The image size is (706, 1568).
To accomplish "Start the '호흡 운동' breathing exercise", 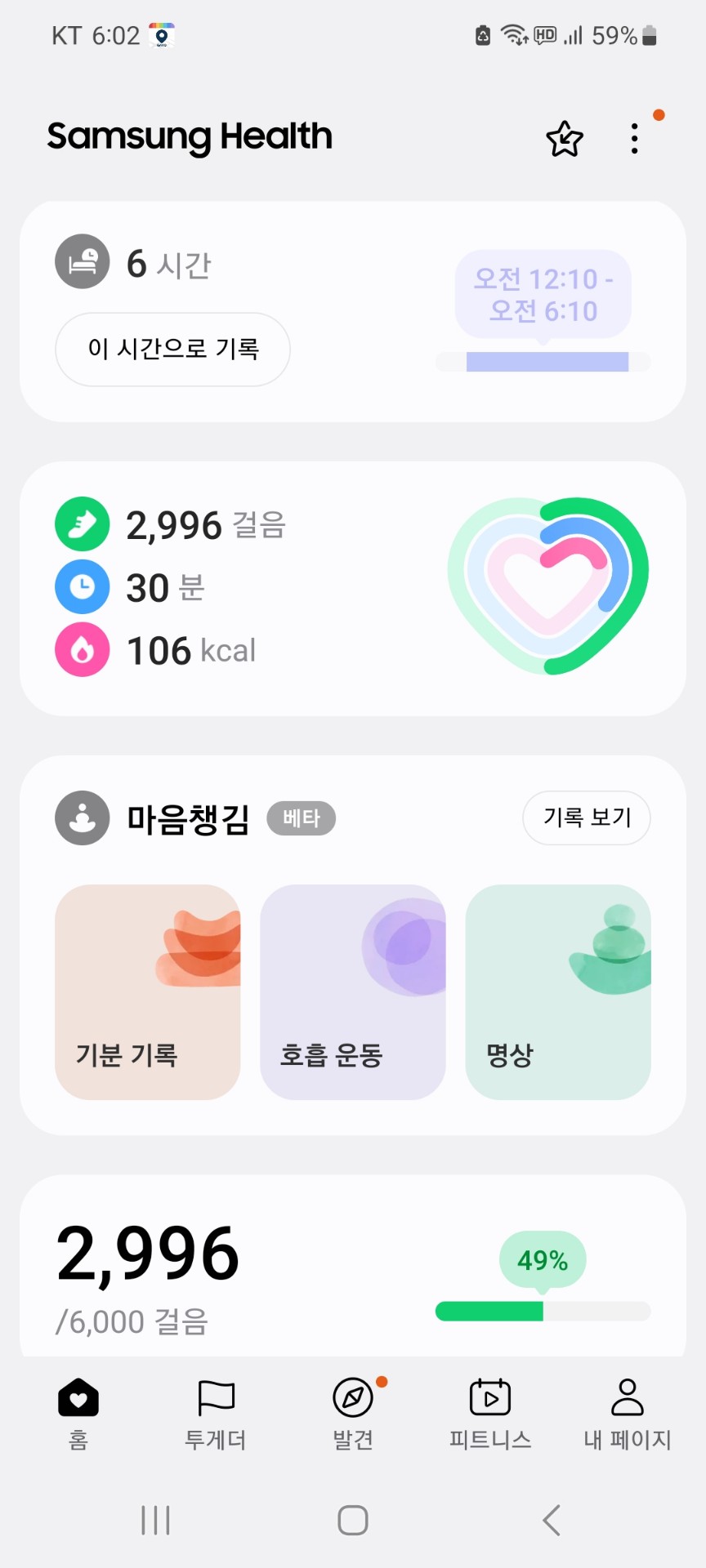I will coord(353,991).
